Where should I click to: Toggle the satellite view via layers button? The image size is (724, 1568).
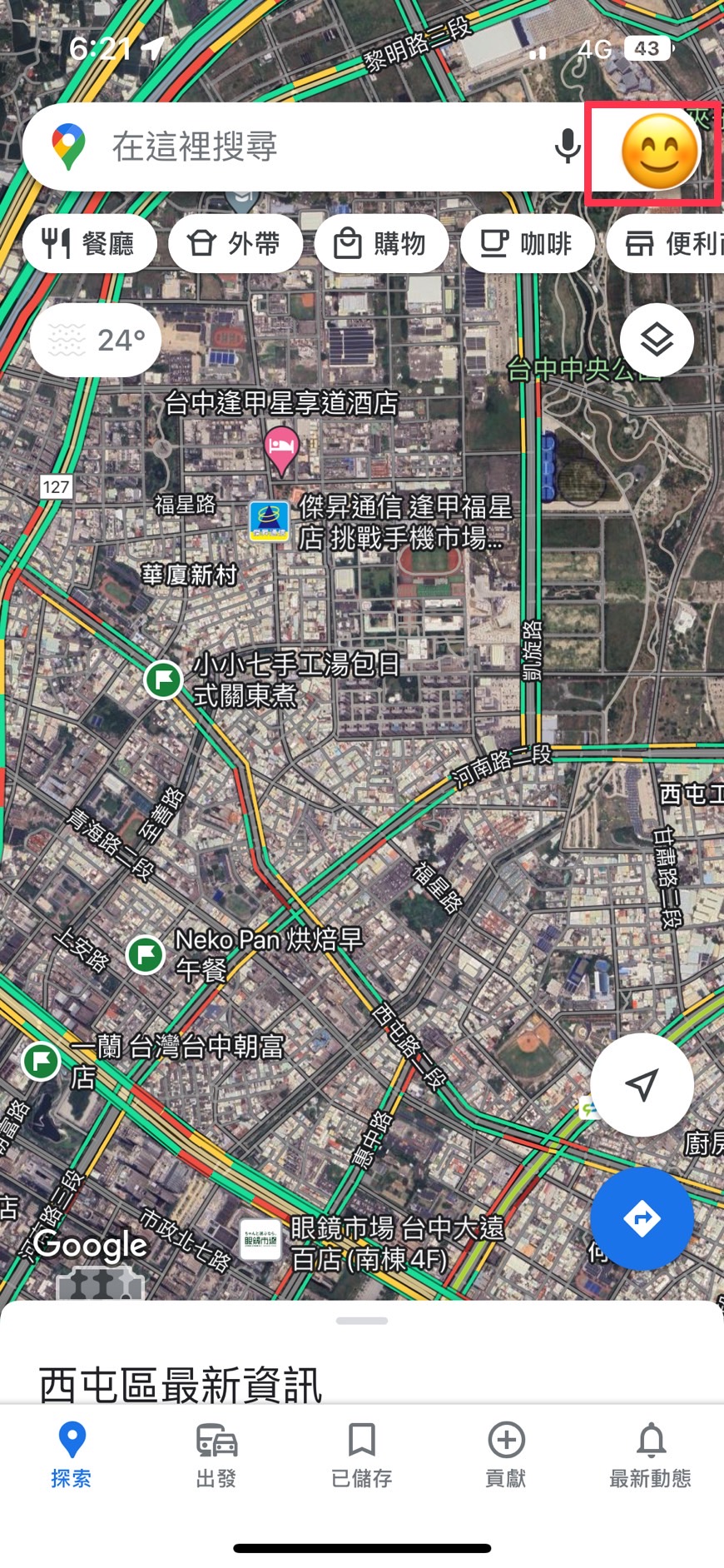coord(657,340)
